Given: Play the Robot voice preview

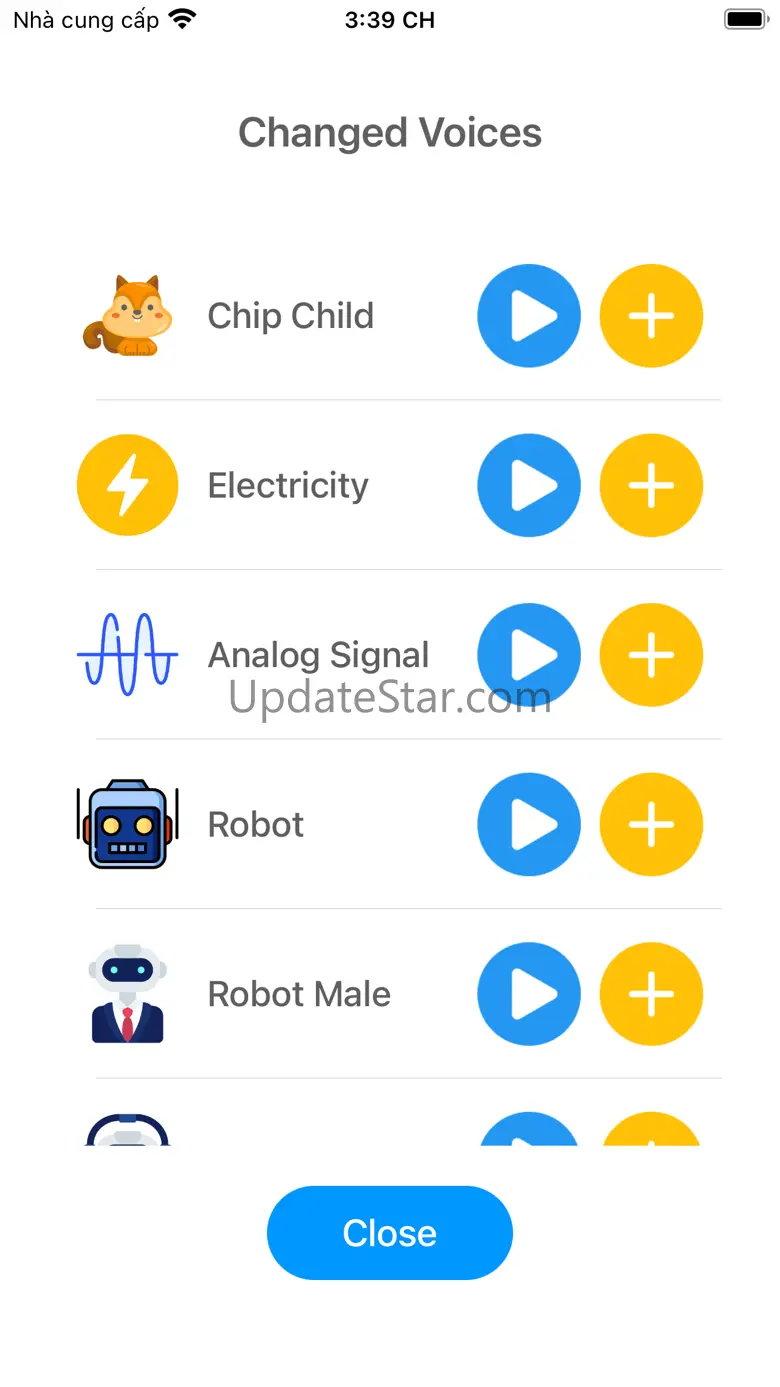Looking at the screenshot, I should coord(529,825).
